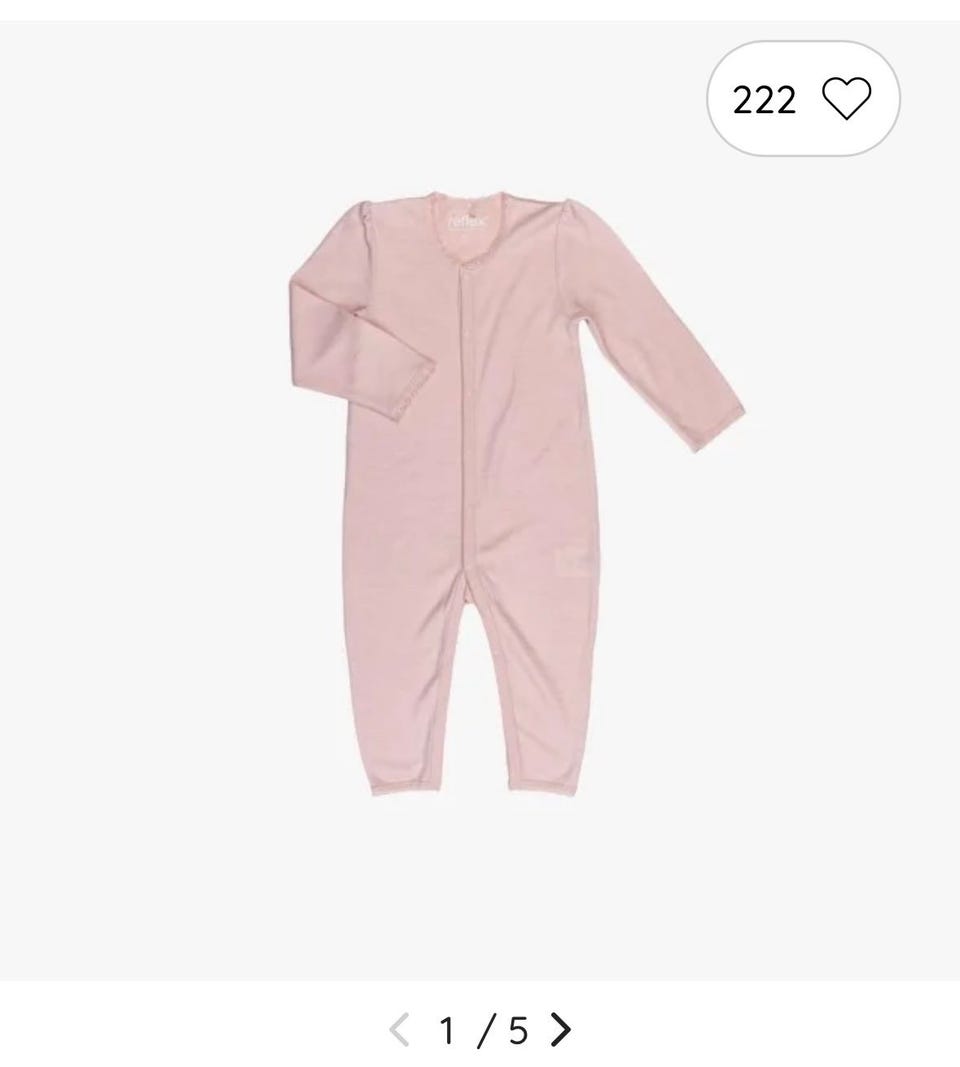960x1067 pixels.
Task: Favorite this item with the heart button
Action: pos(846,99)
